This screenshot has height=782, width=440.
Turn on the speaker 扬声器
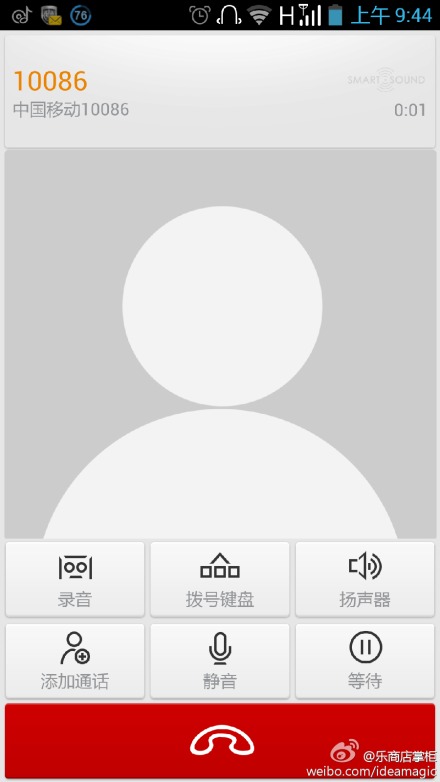click(x=365, y=579)
